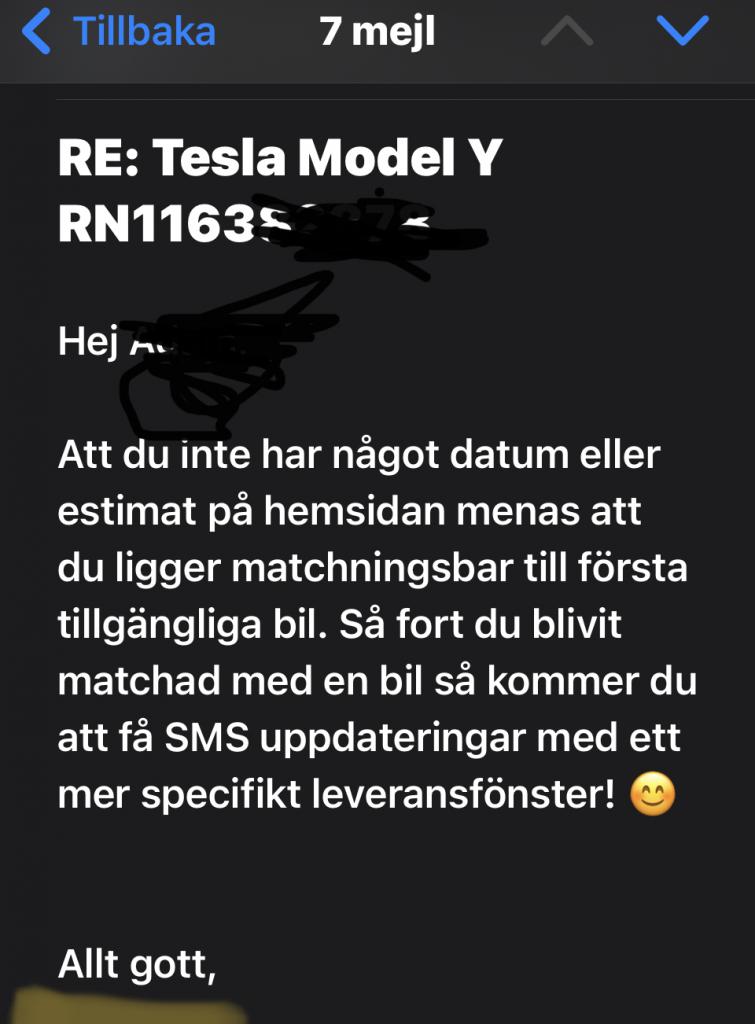This screenshot has width=755, height=1024.
Task: Jump to next email with down arrow
Action: tap(684, 33)
